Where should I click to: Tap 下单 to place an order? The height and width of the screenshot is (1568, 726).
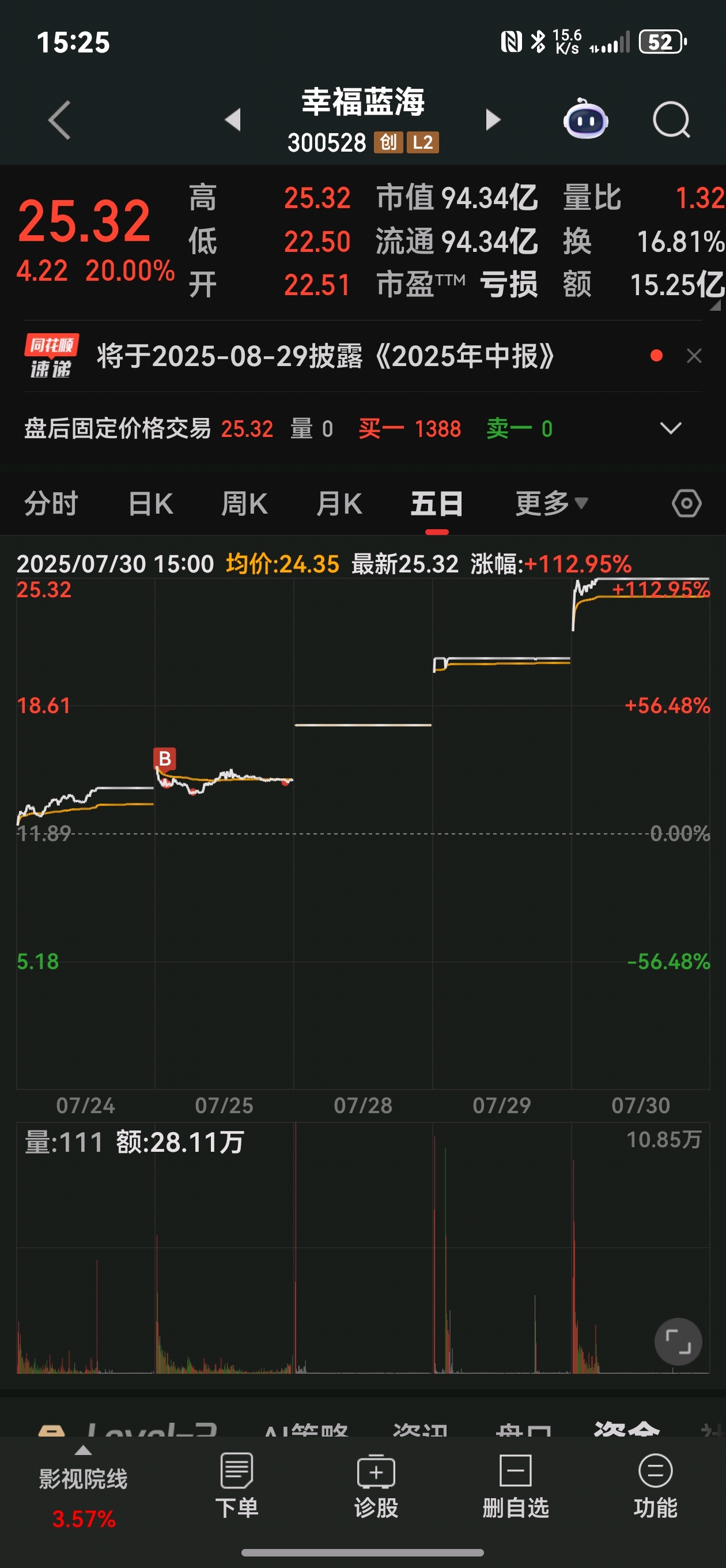237,1486
